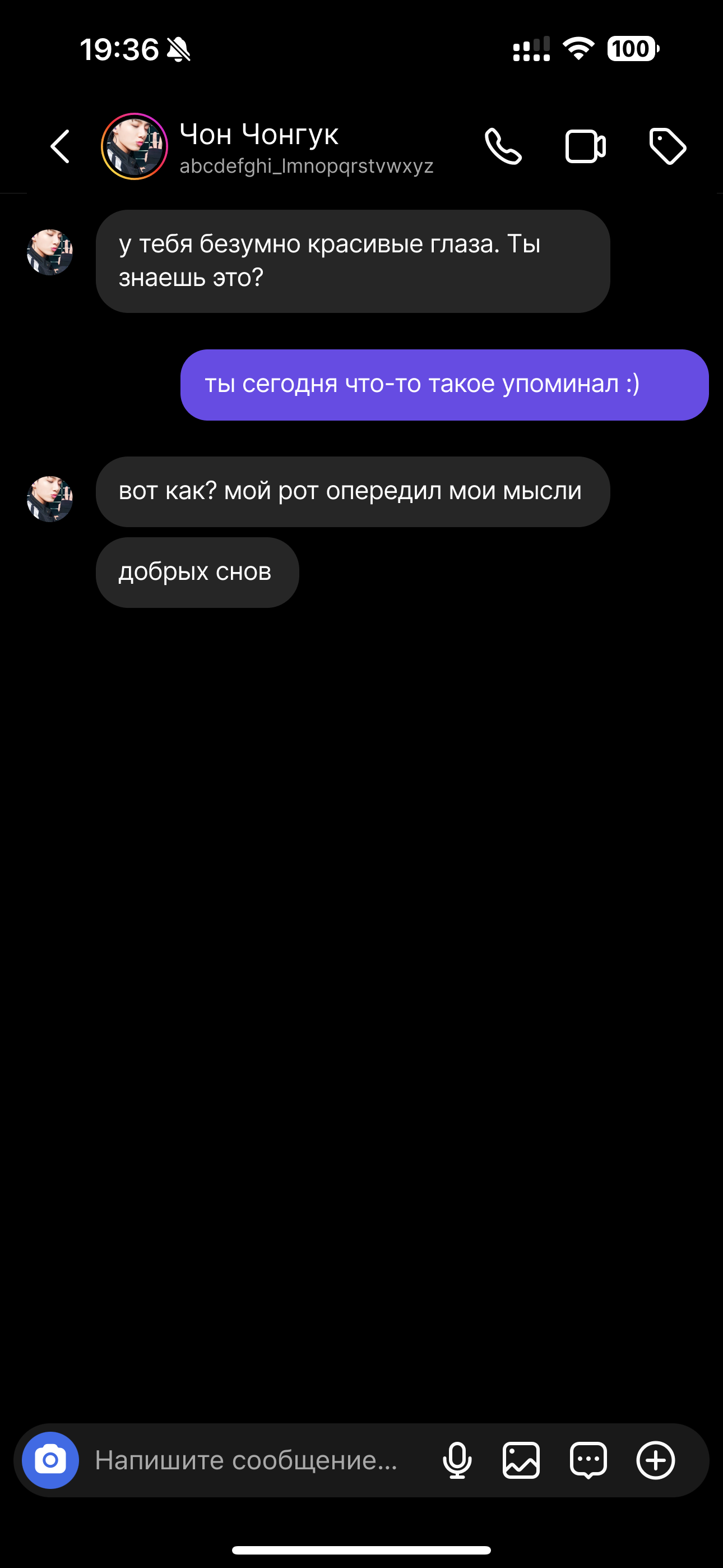Open the camera from the blue button
Screen dimensions: 723x1568
(x=50, y=1460)
